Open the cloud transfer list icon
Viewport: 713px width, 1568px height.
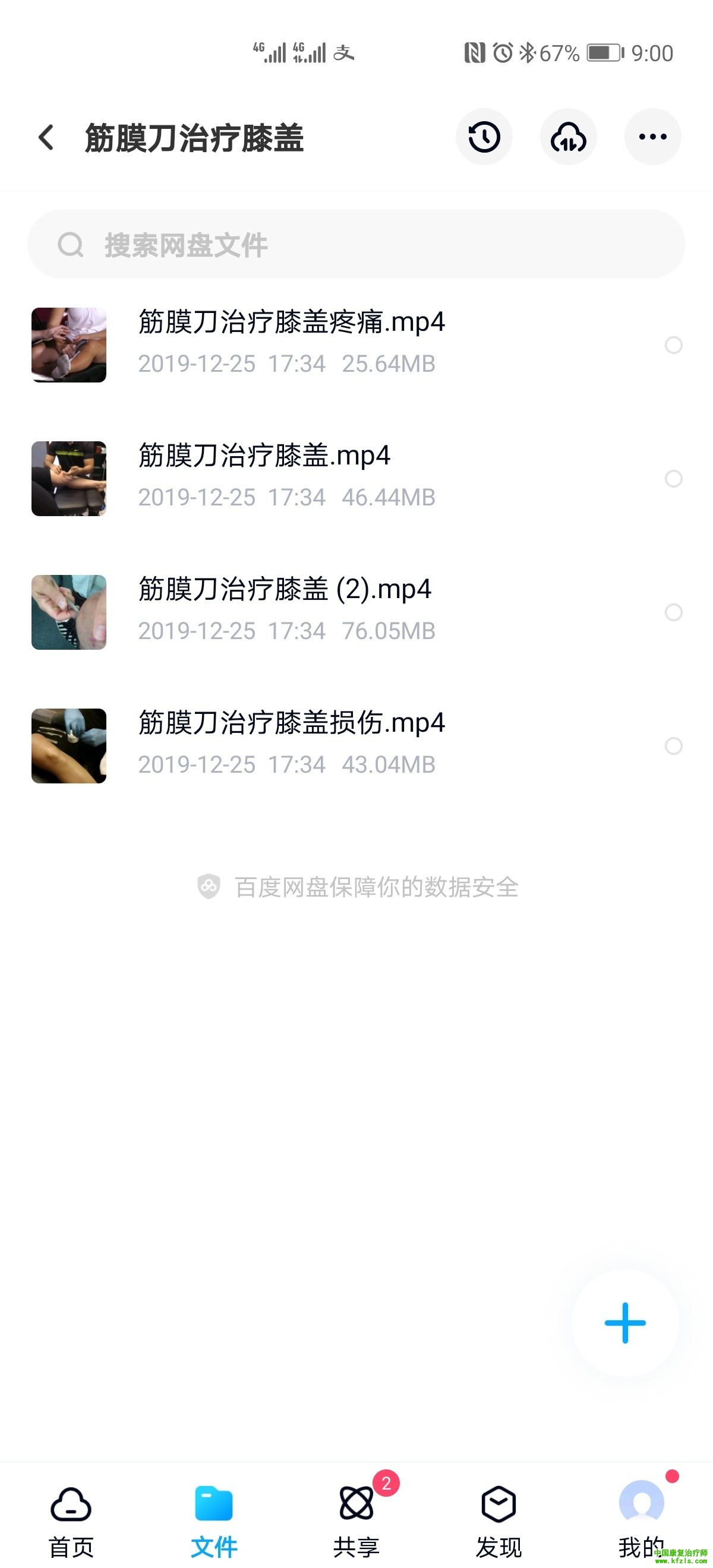[x=568, y=137]
